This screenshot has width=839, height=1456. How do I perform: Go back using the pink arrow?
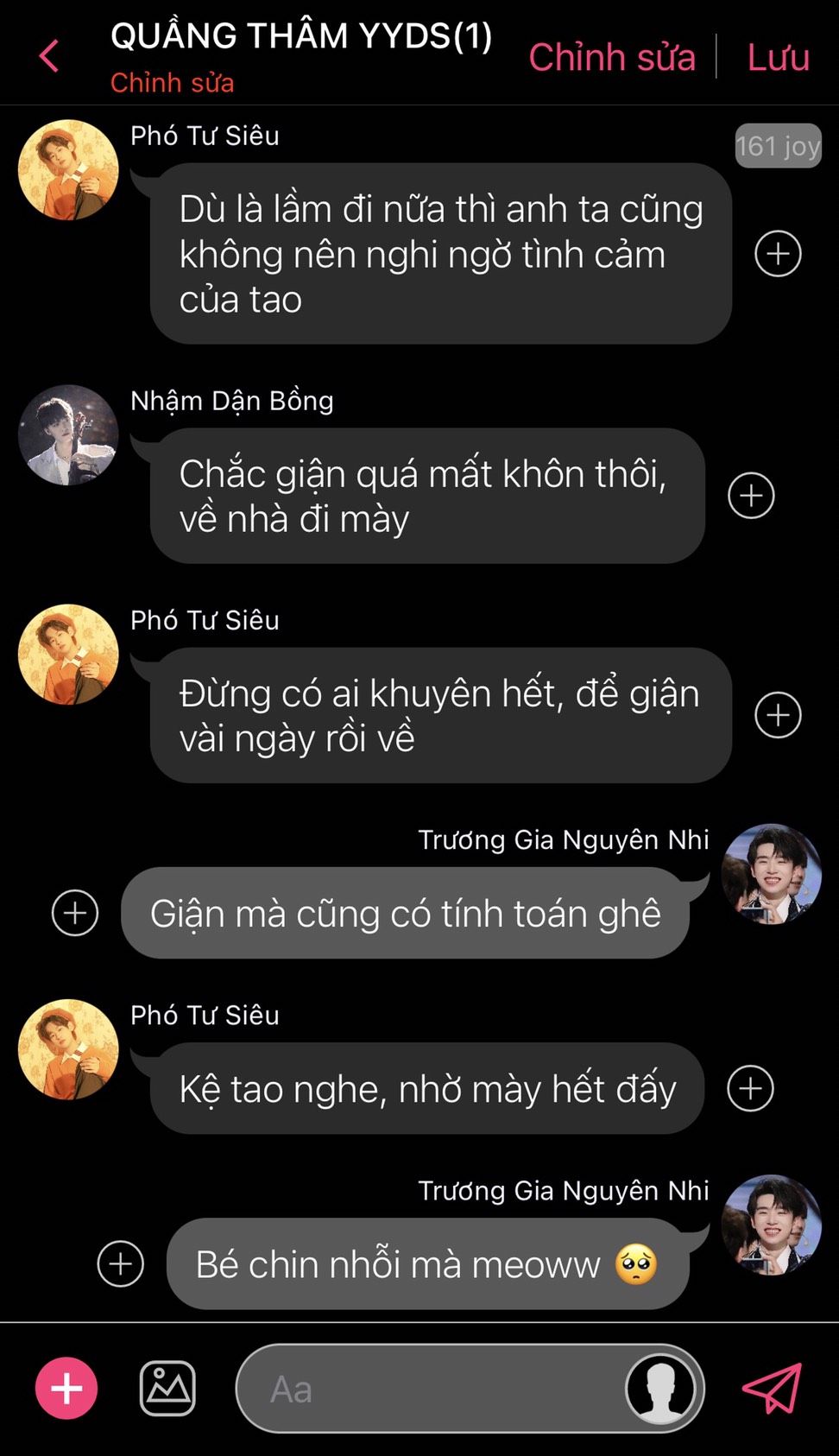(49, 56)
